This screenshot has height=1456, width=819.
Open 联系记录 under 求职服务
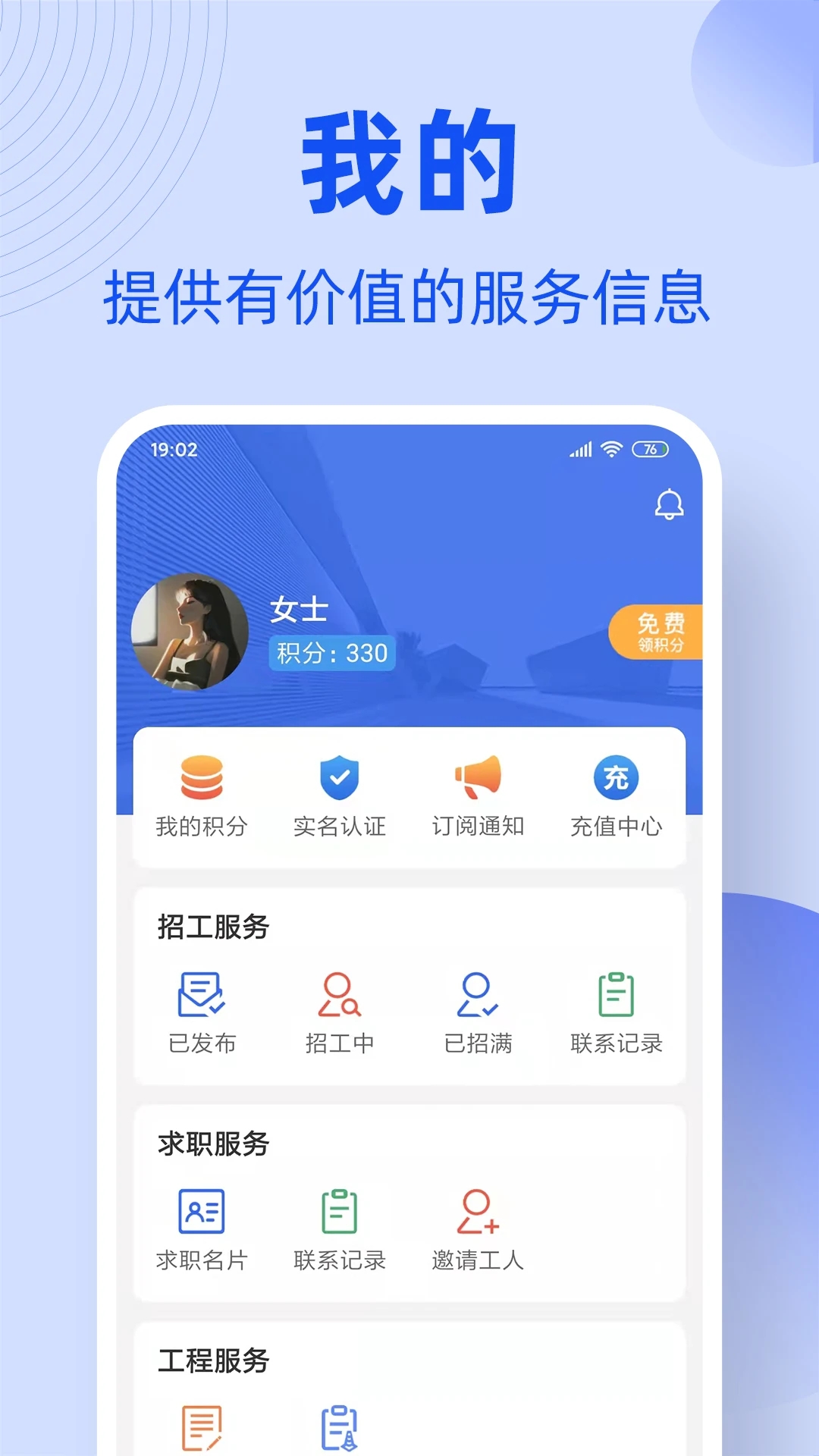click(x=339, y=1212)
